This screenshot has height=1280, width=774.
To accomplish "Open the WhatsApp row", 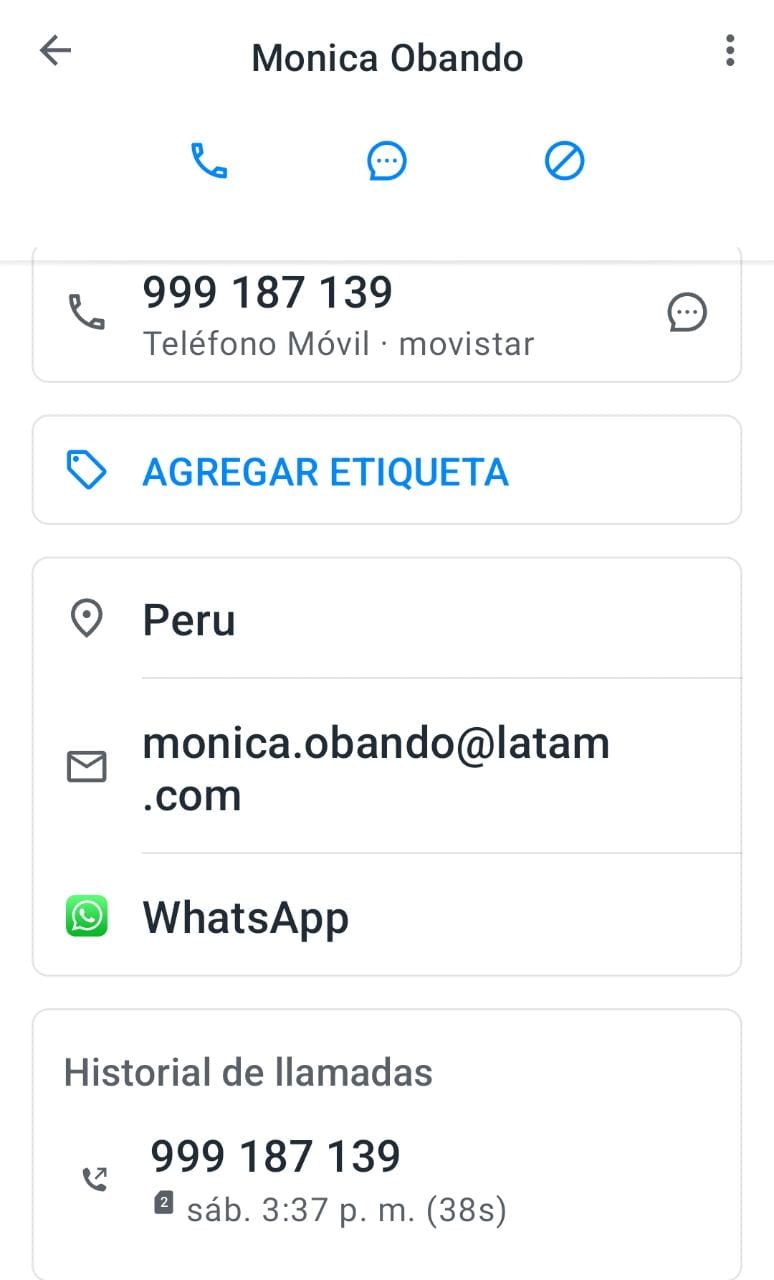I will [387, 917].
